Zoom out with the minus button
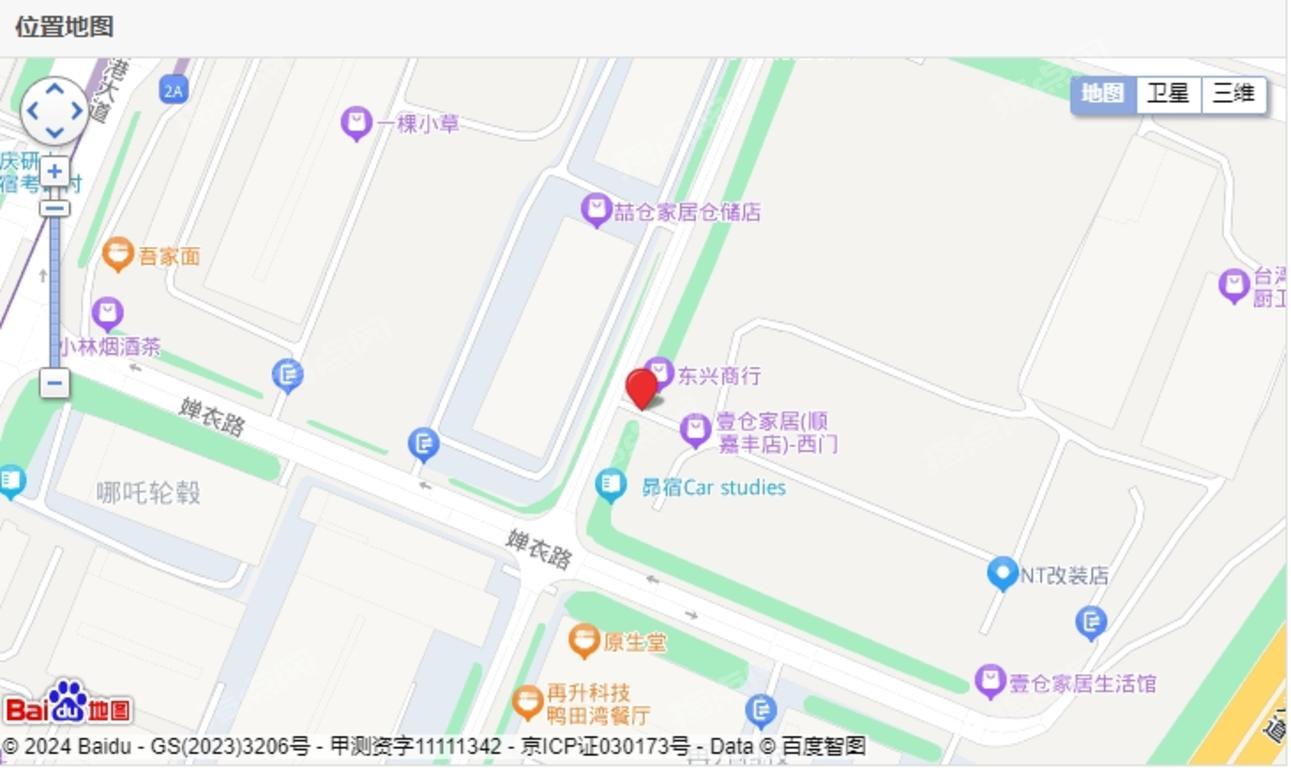The height and width of the screenshot is (768, 1291). tap(54, 383)
